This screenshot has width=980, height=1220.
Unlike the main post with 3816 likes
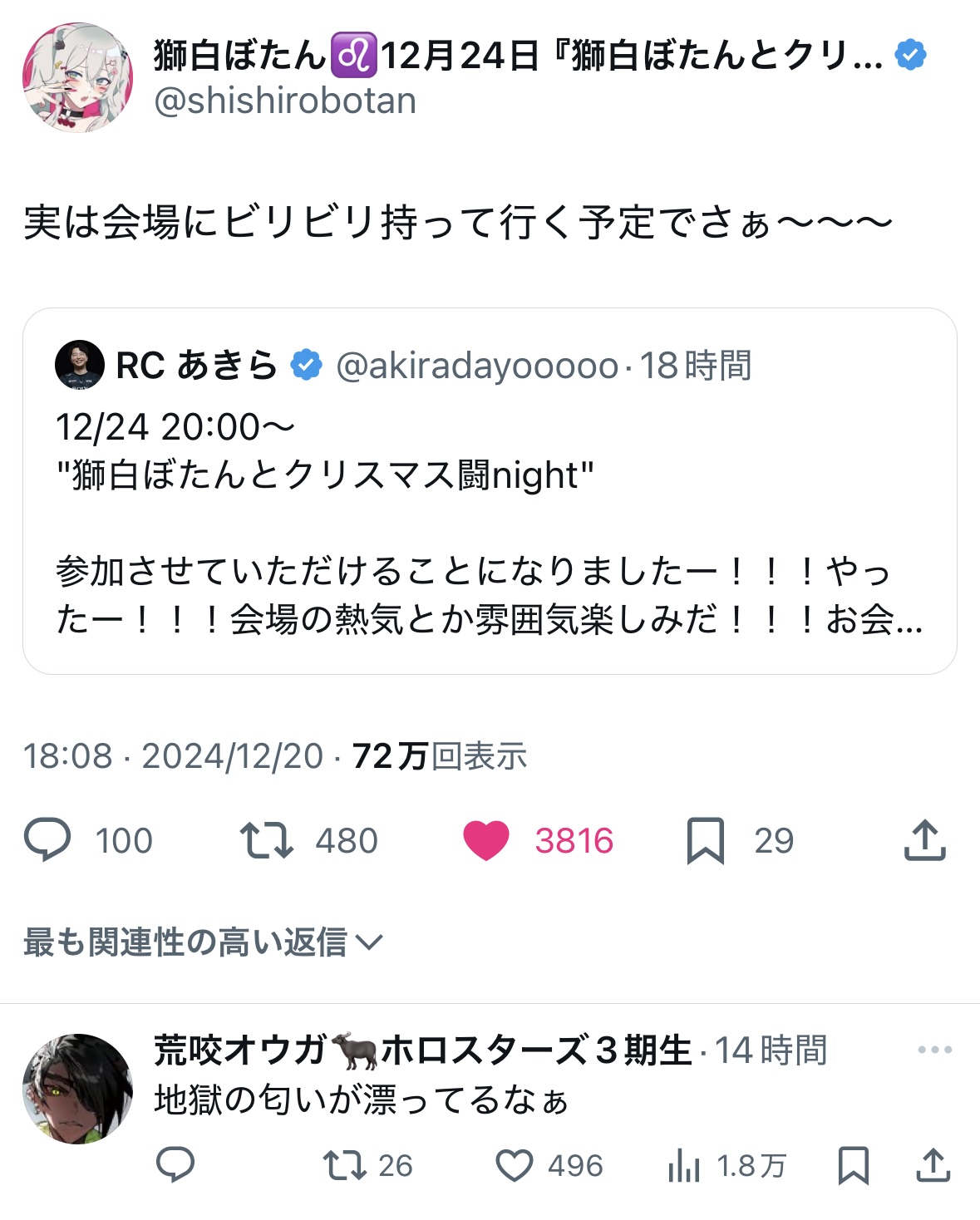coord(485,839)
